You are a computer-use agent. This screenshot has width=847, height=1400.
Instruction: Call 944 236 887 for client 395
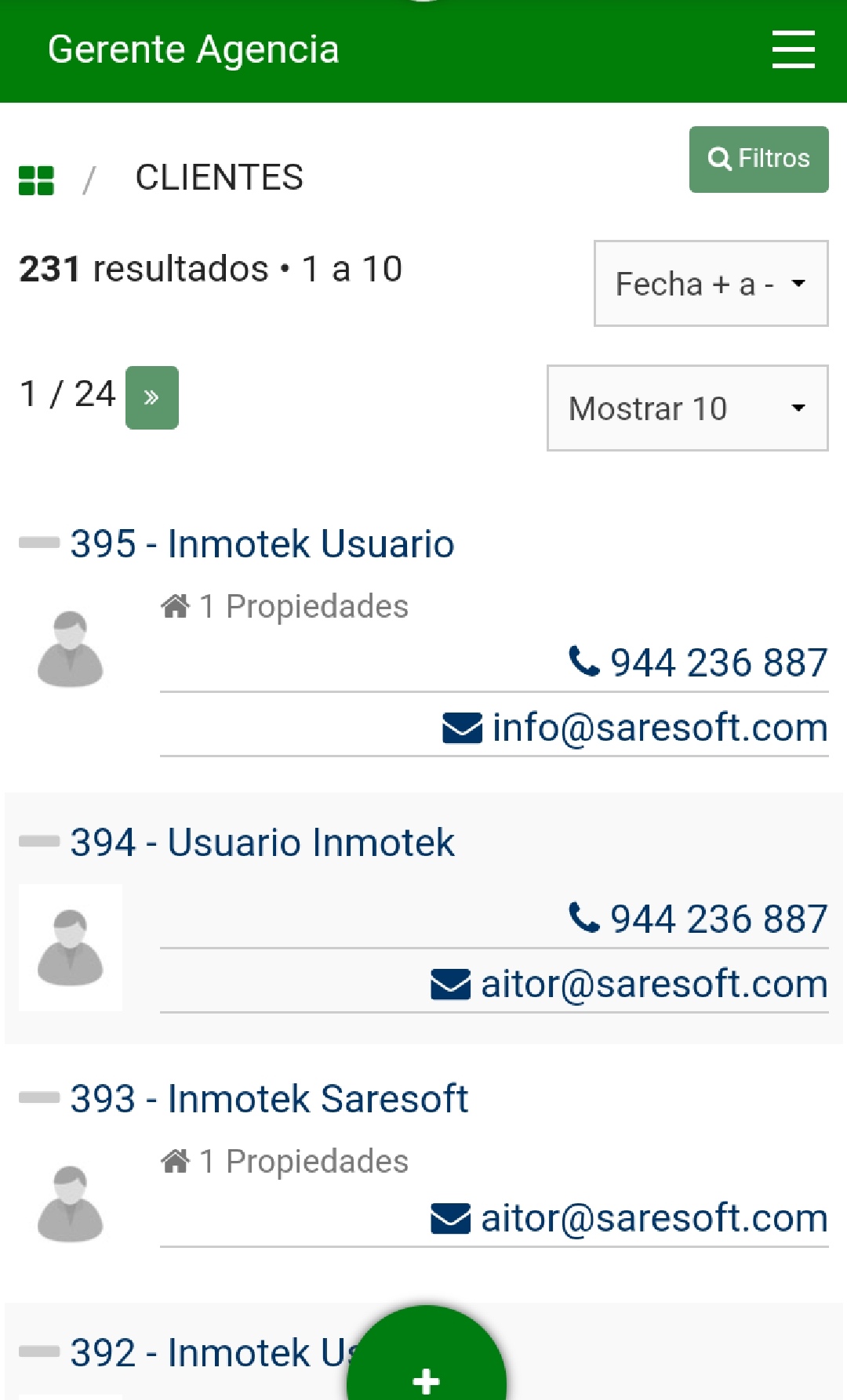(x=698, y=662)
